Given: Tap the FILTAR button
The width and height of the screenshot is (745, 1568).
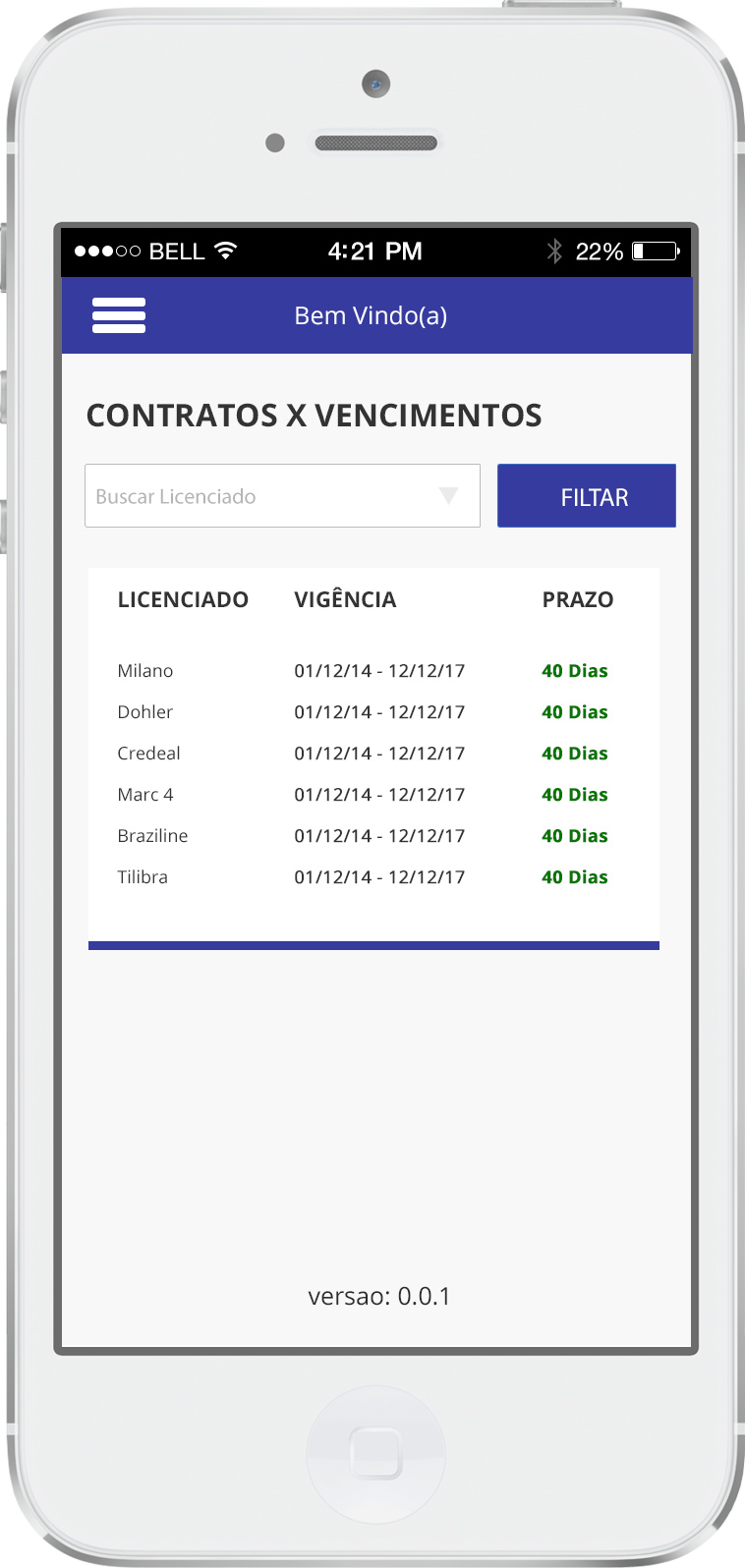Looking at the screenshot, I should click(586, 496).
